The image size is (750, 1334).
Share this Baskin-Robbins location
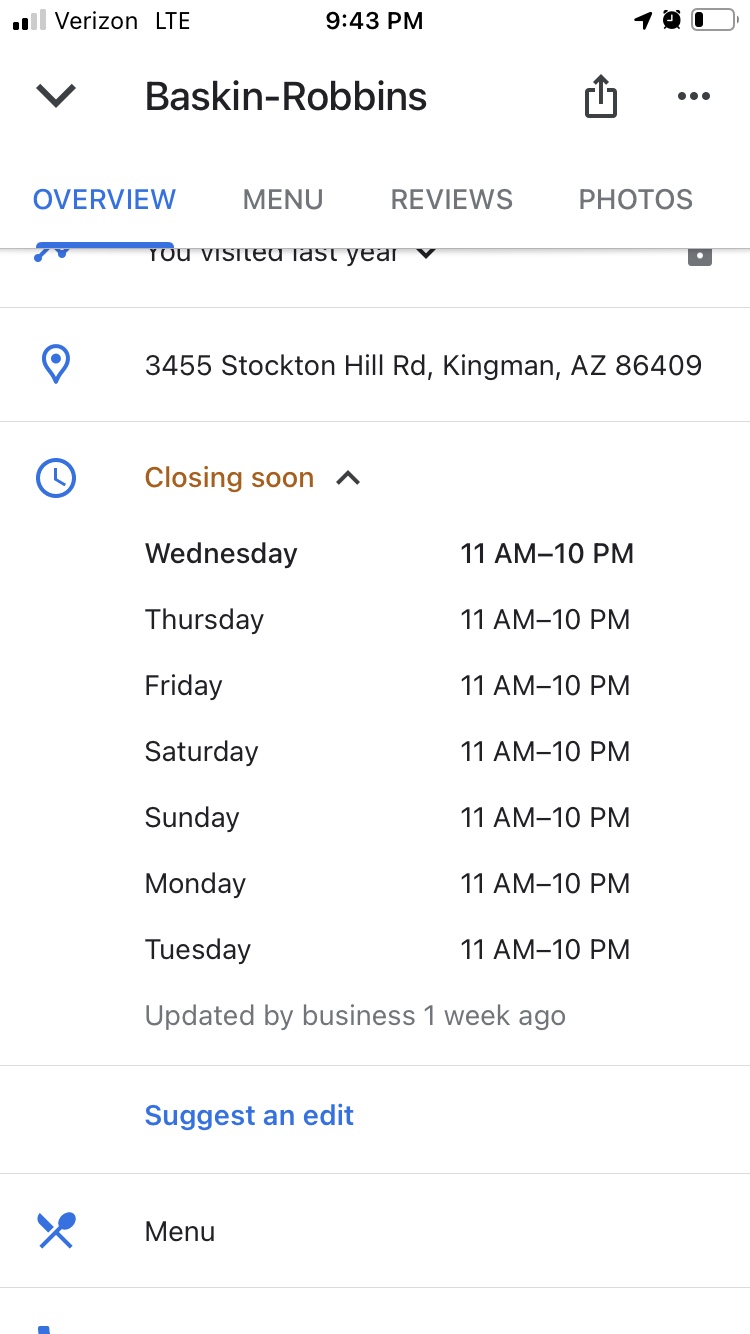[600, 97]
